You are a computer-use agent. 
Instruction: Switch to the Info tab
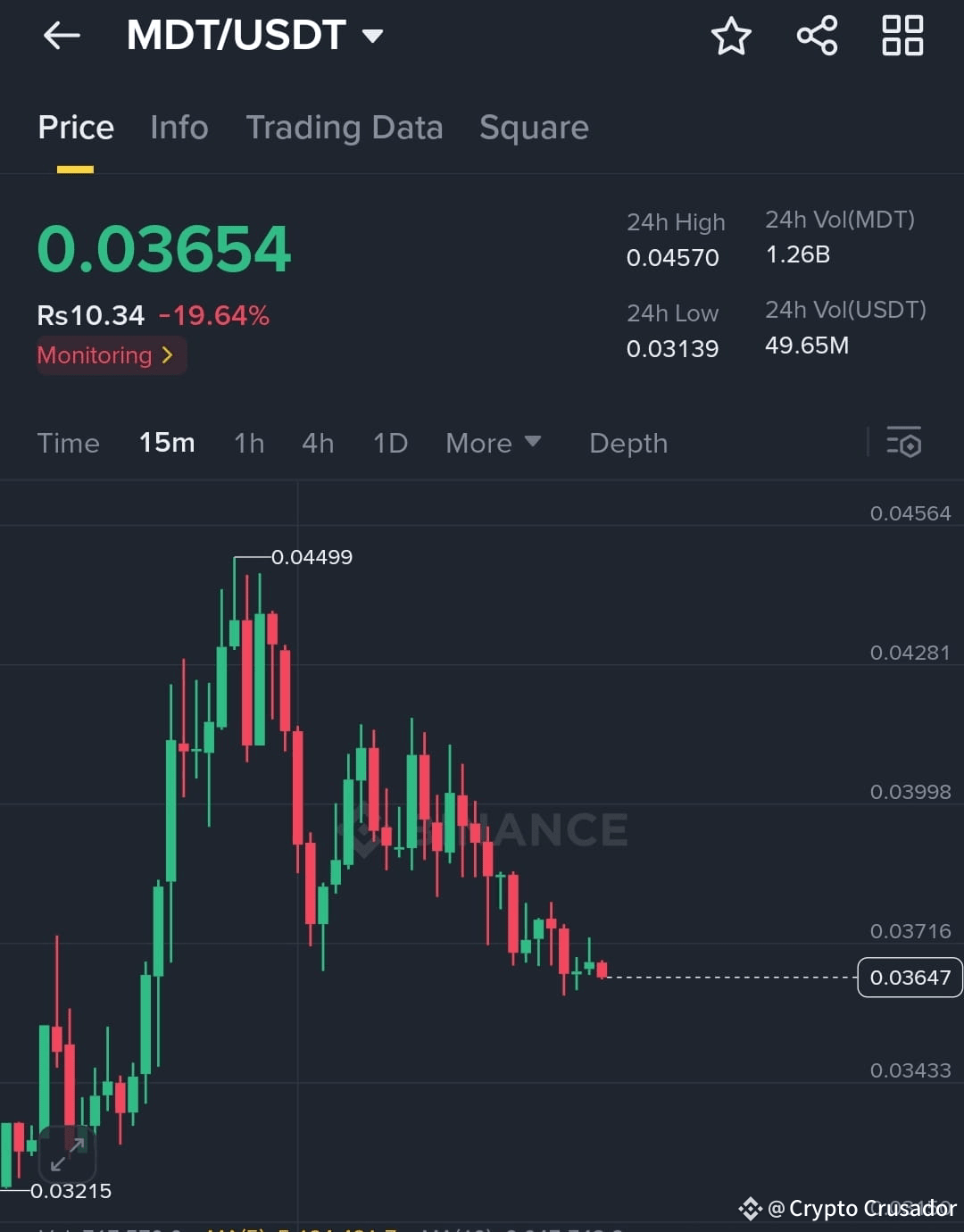[179, 128]
